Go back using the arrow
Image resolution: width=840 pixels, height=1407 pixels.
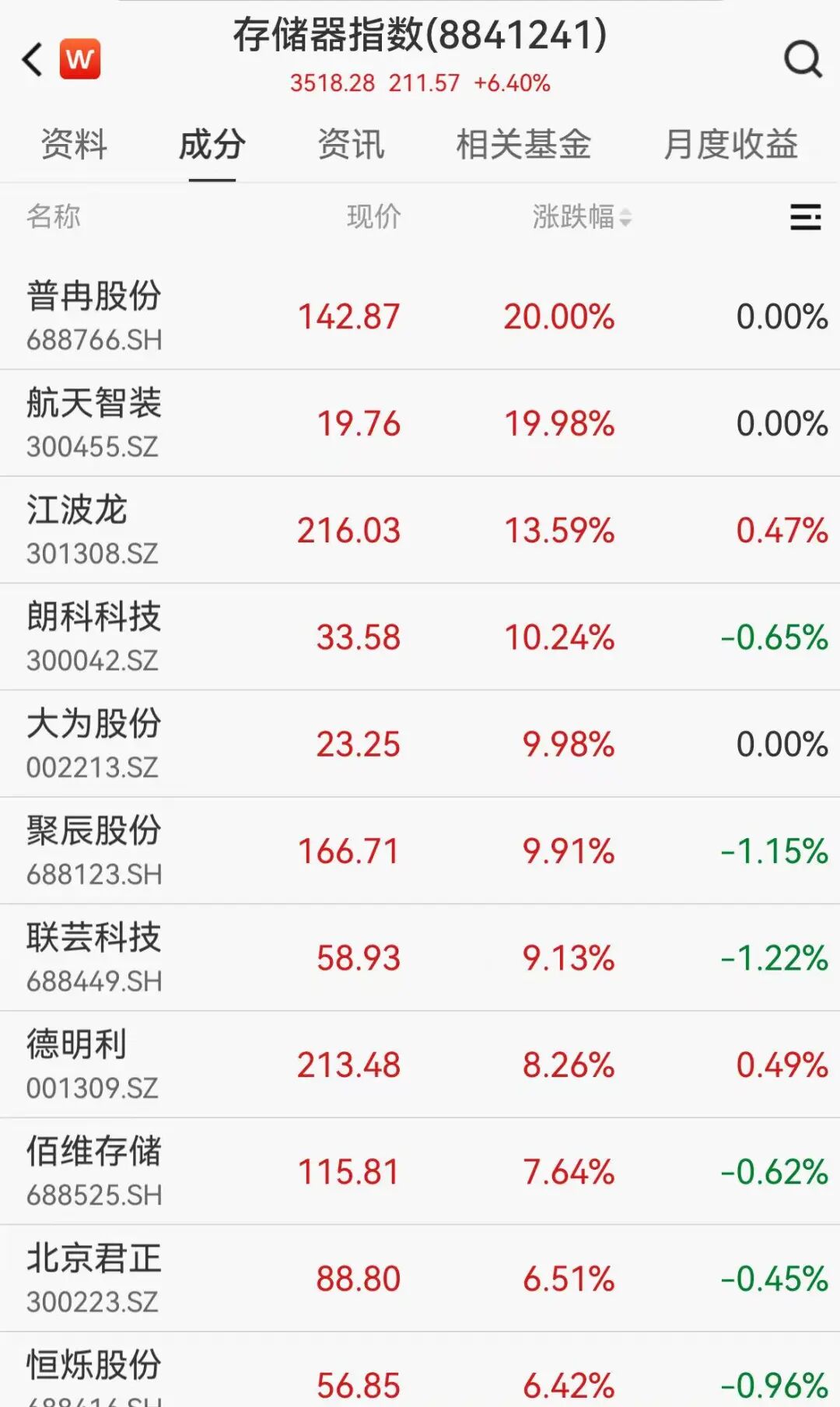pyautogui.click(x=33, y=59)
